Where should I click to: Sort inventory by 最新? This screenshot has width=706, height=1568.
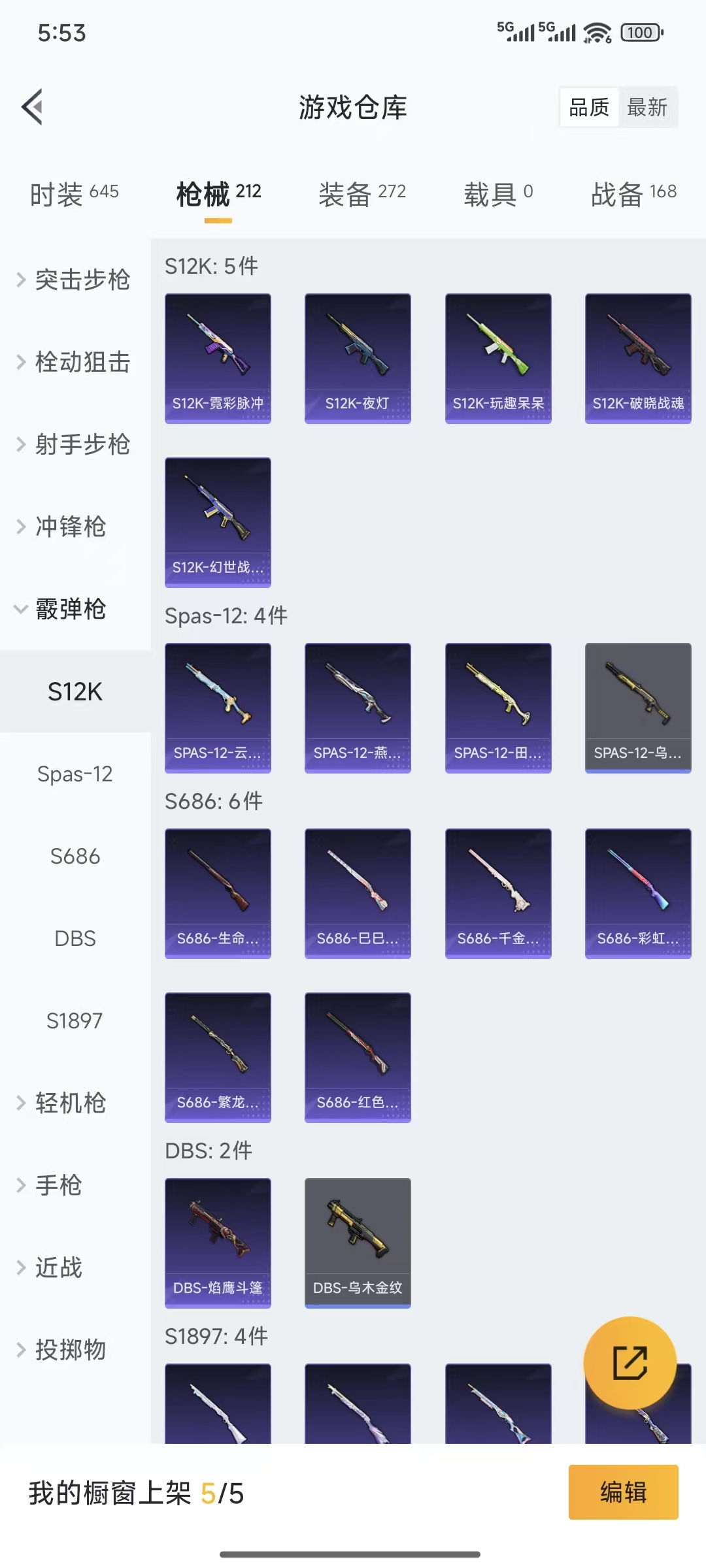coord(647,107)
